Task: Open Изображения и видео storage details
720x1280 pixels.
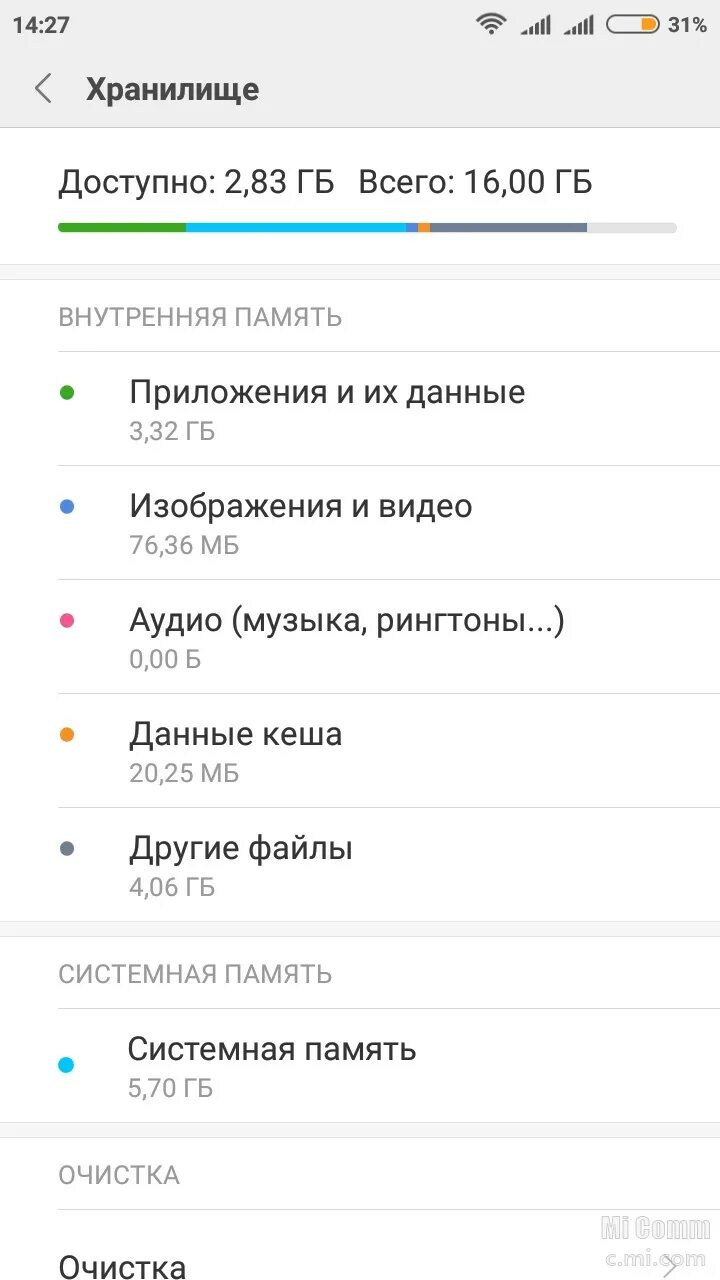Action: click(360, 522)
